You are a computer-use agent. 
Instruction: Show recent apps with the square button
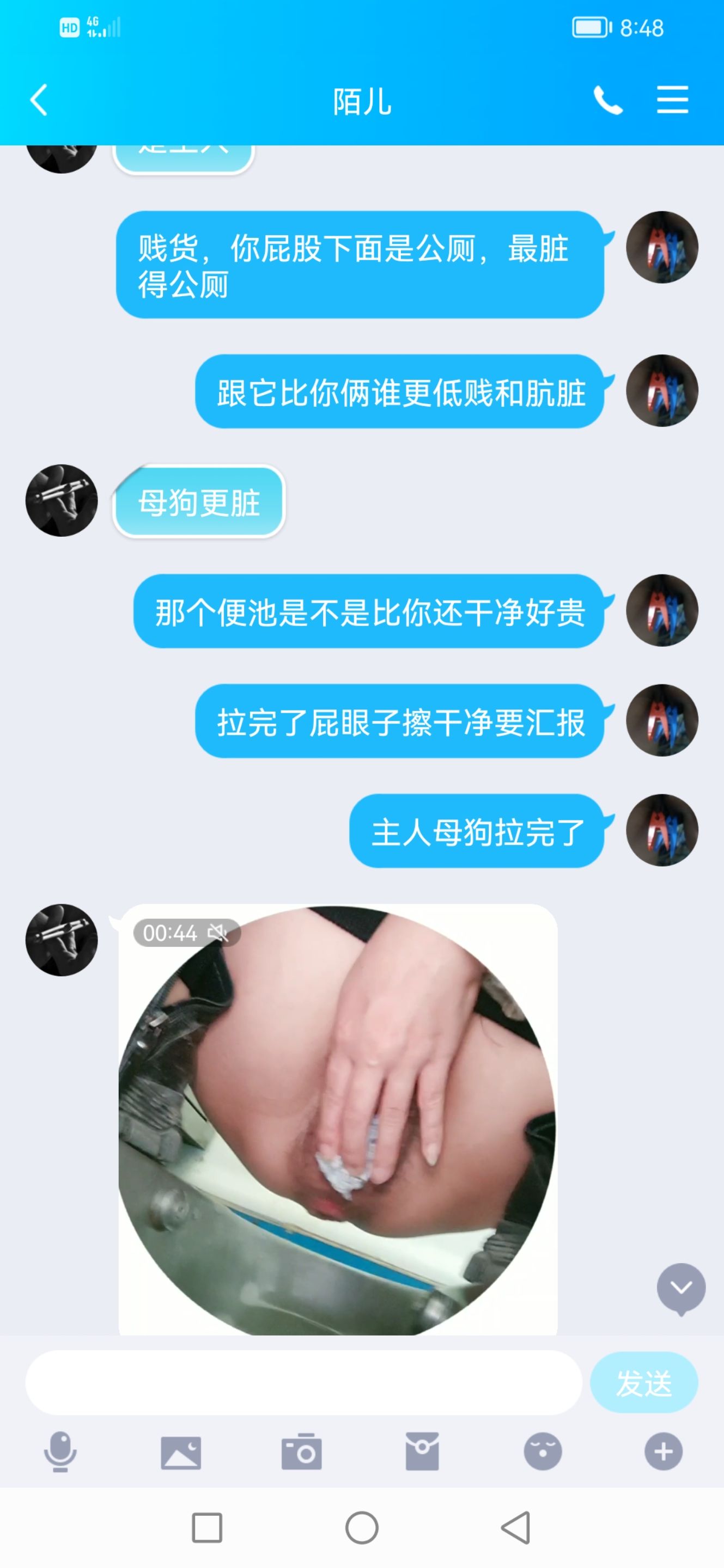[207, 1527]
